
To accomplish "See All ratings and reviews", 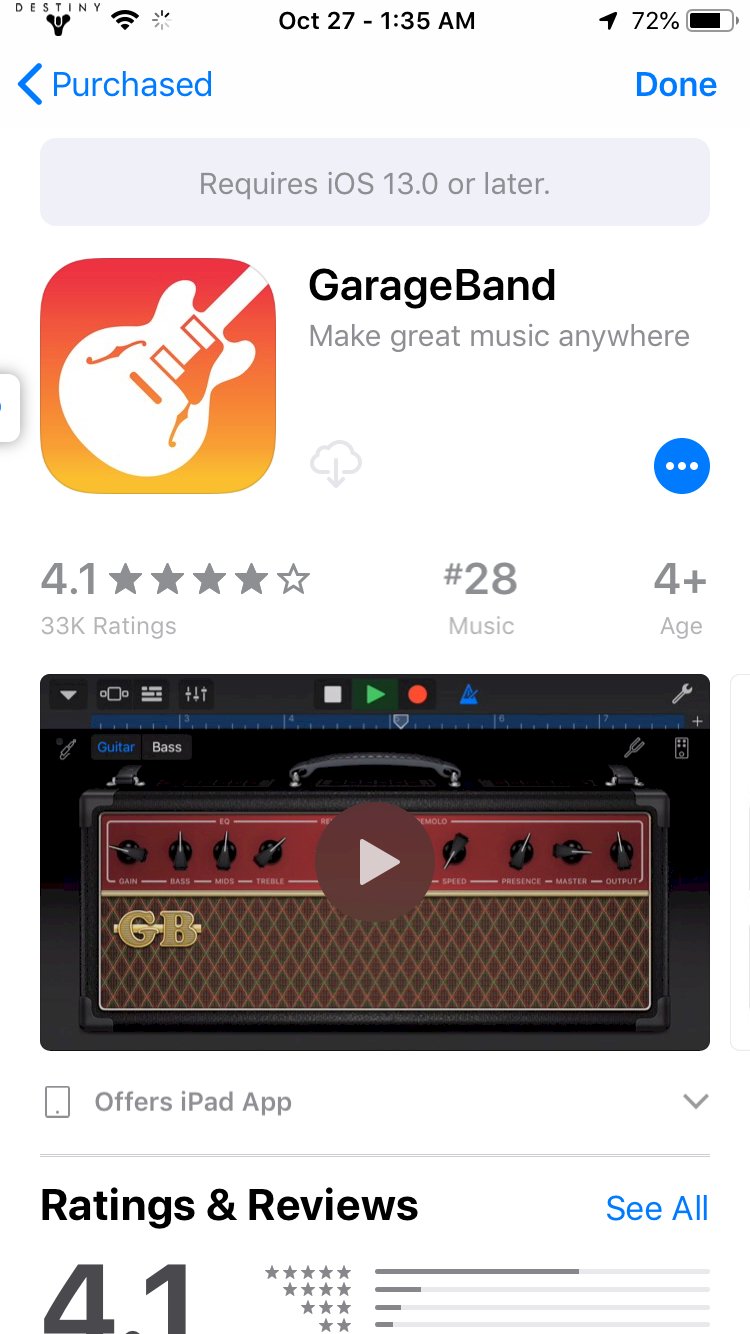I will coord(656,1208).
